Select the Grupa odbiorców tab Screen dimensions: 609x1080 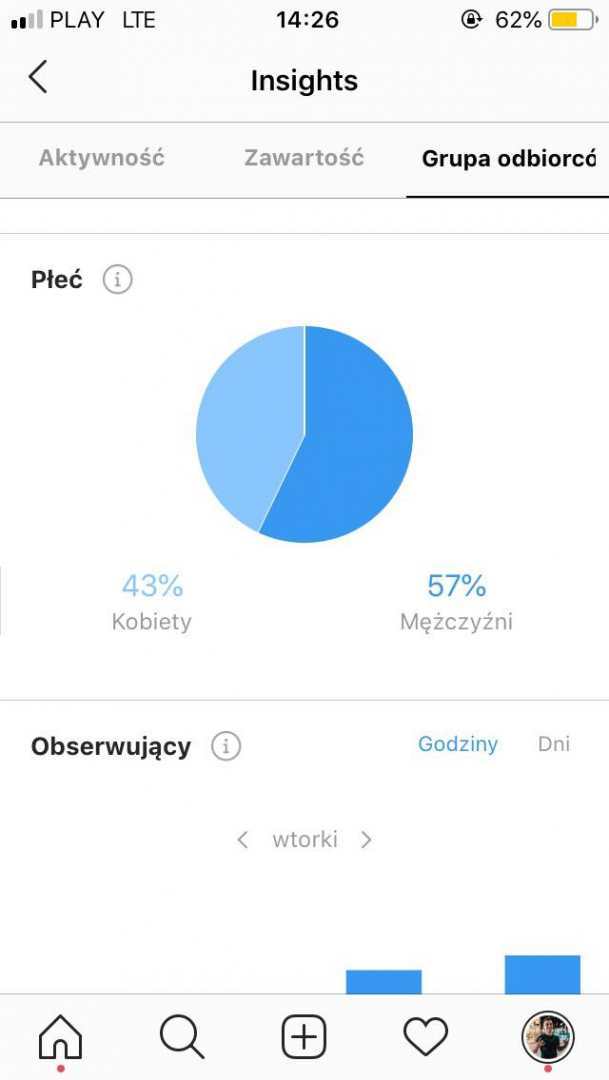pos(508,159)
